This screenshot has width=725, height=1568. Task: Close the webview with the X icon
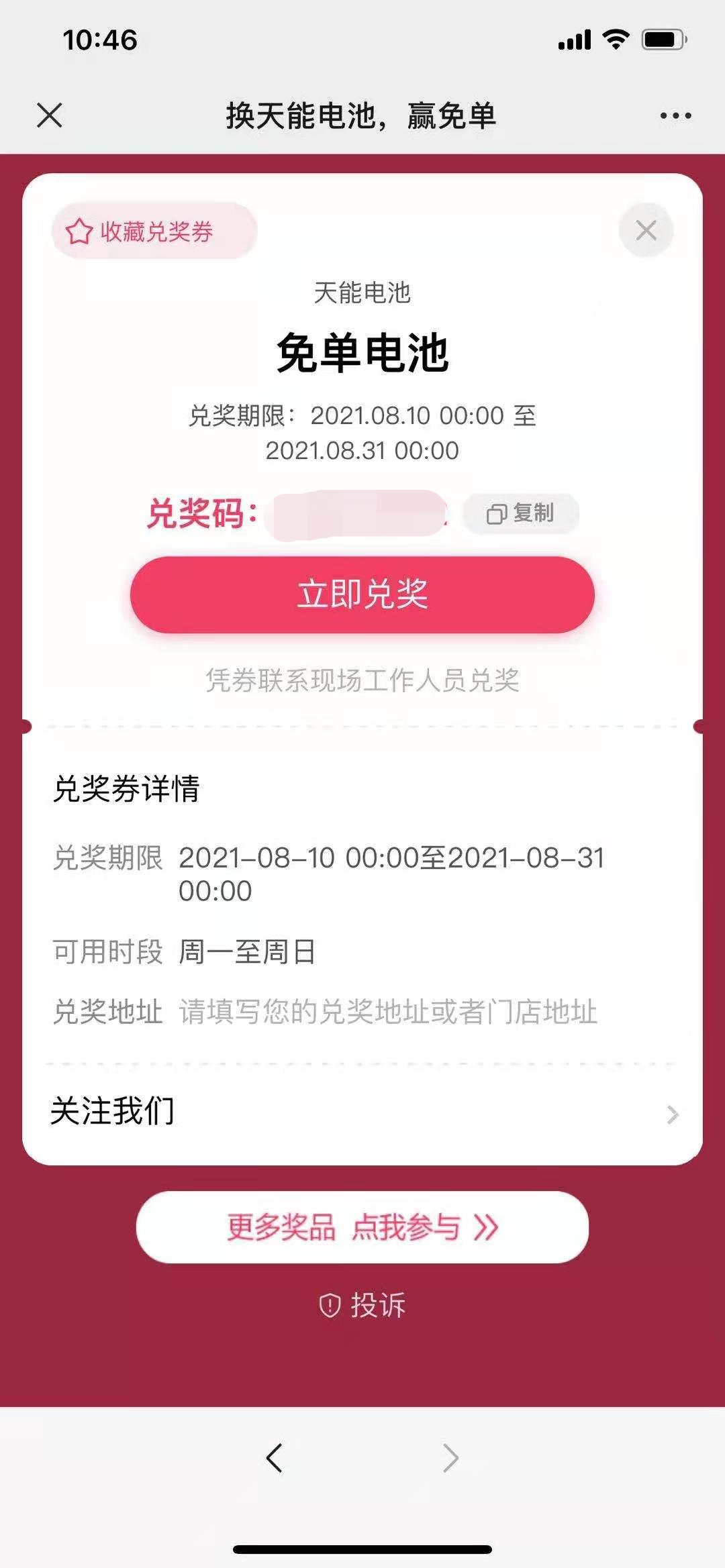click(50, 115)
